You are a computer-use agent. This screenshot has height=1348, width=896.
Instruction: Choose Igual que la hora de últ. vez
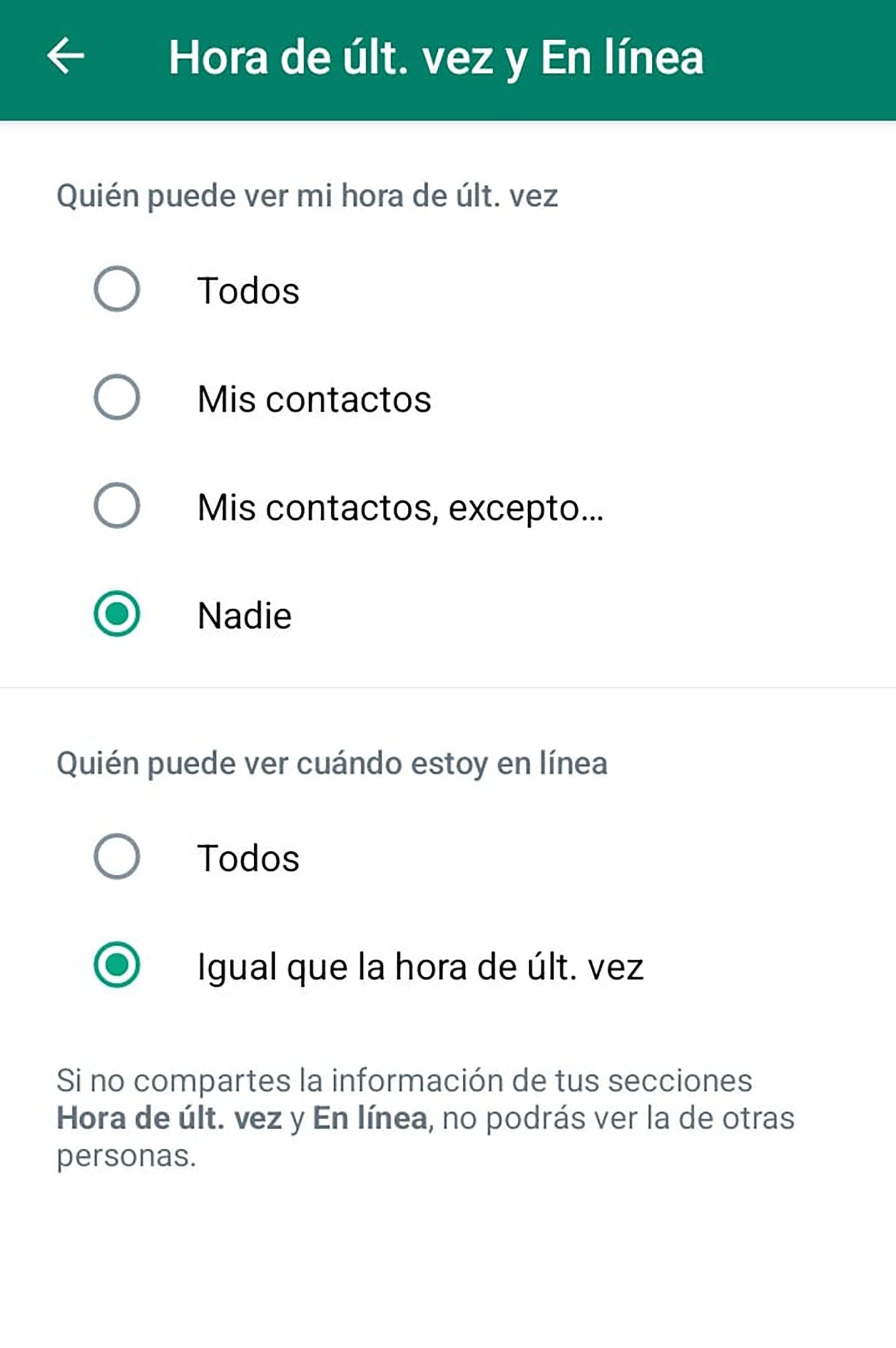coord(117,965)
